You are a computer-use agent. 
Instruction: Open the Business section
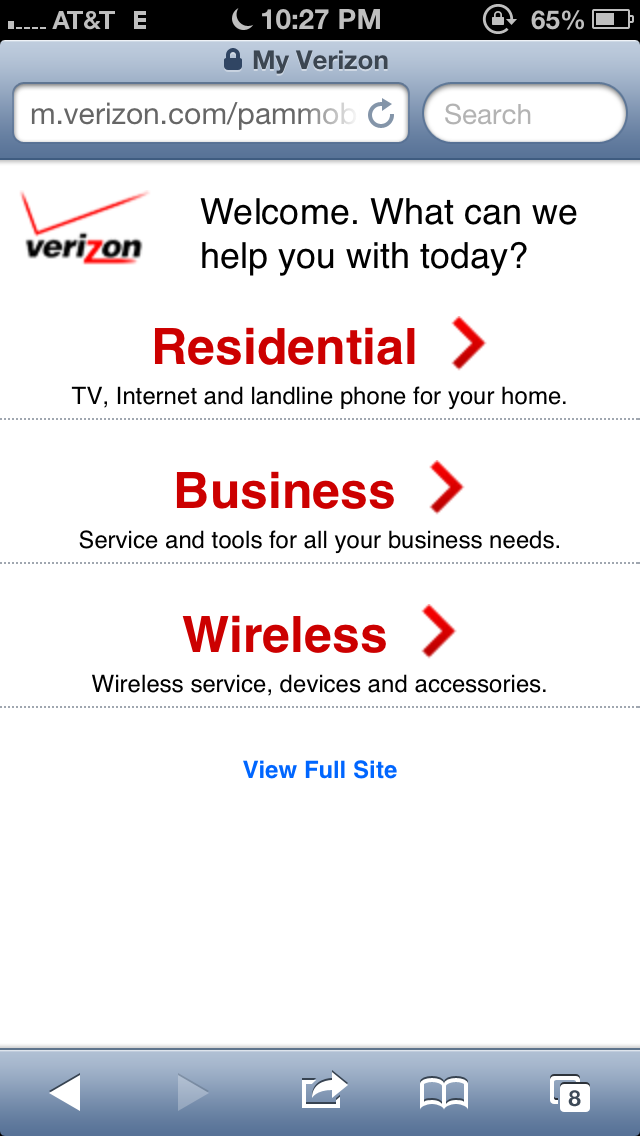[x=320, y=504]
